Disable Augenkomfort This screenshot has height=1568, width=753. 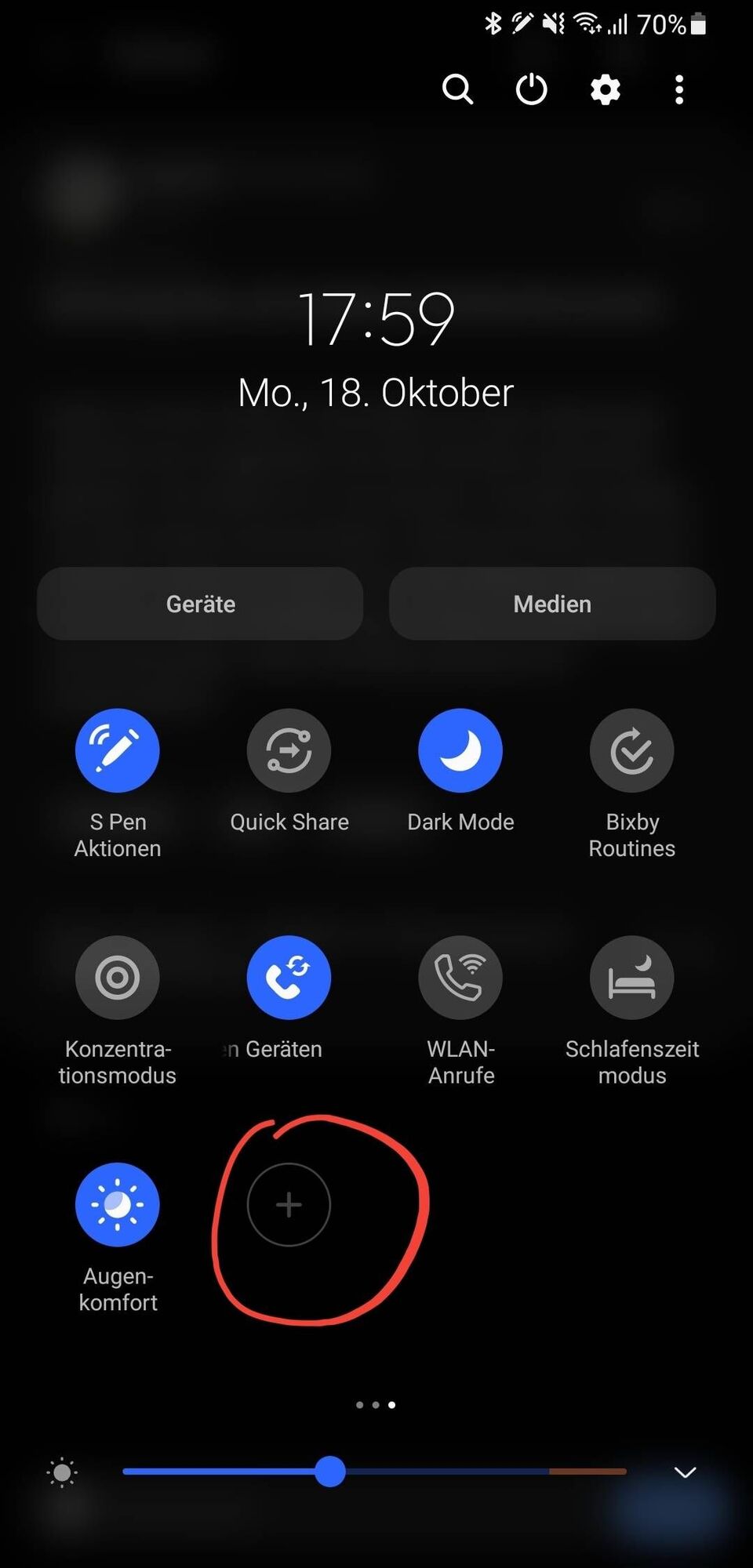[x=118, y=1205]
